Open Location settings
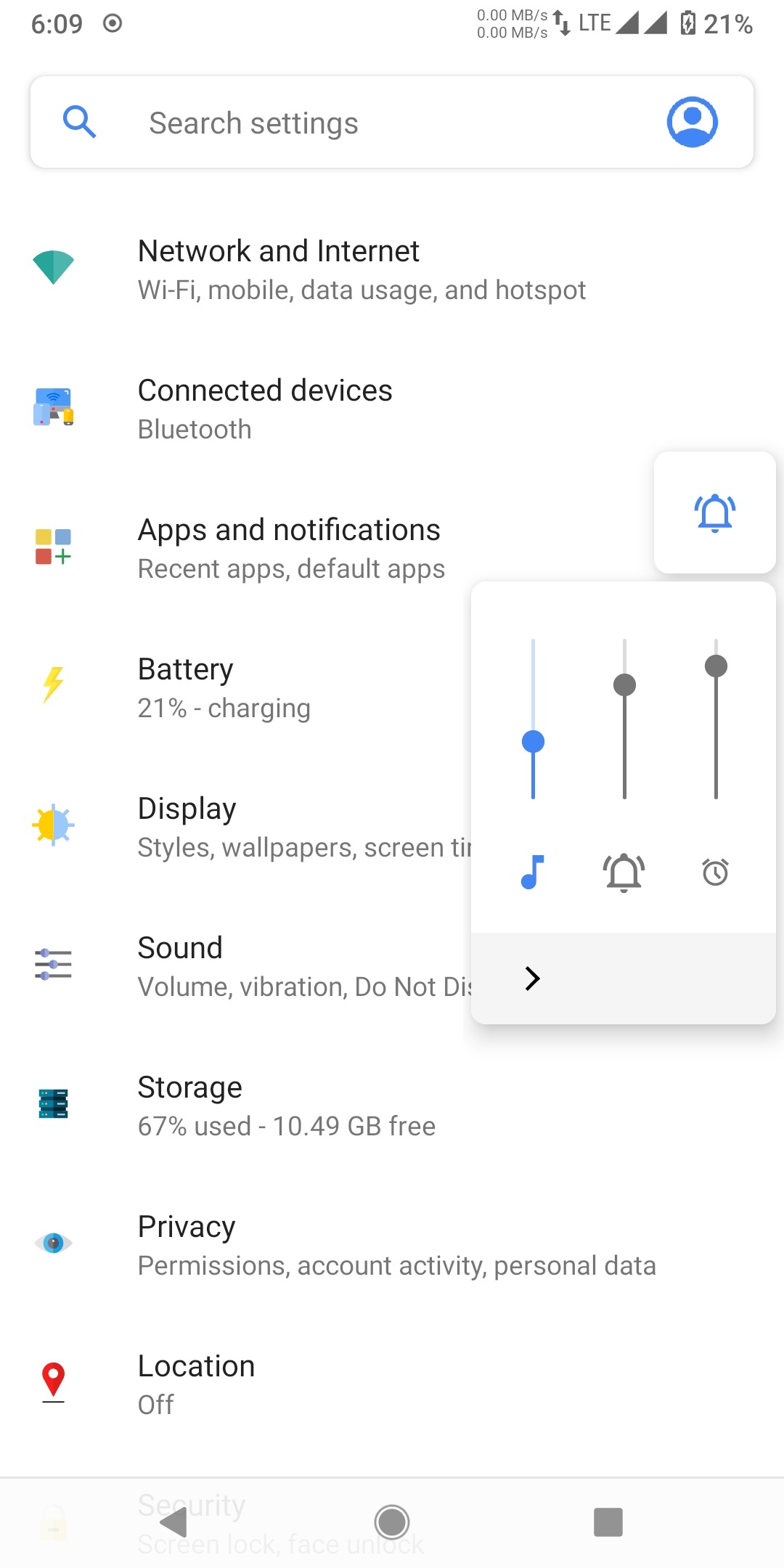Viewport: 784px width, 1568px height. coord(392,1384)
